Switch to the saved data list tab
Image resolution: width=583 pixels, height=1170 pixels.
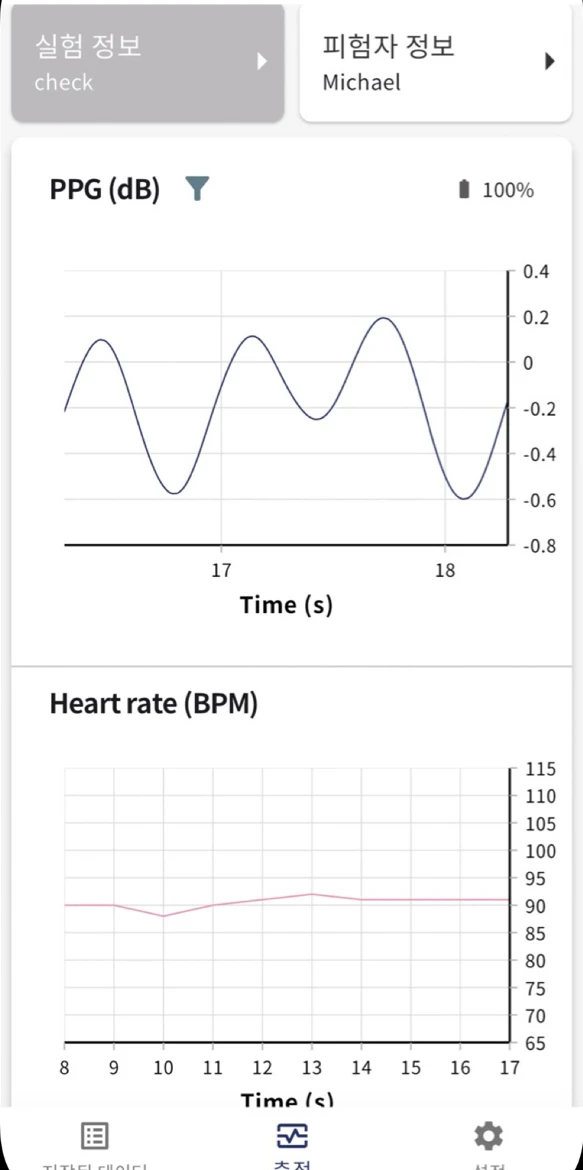(95, 1142)
